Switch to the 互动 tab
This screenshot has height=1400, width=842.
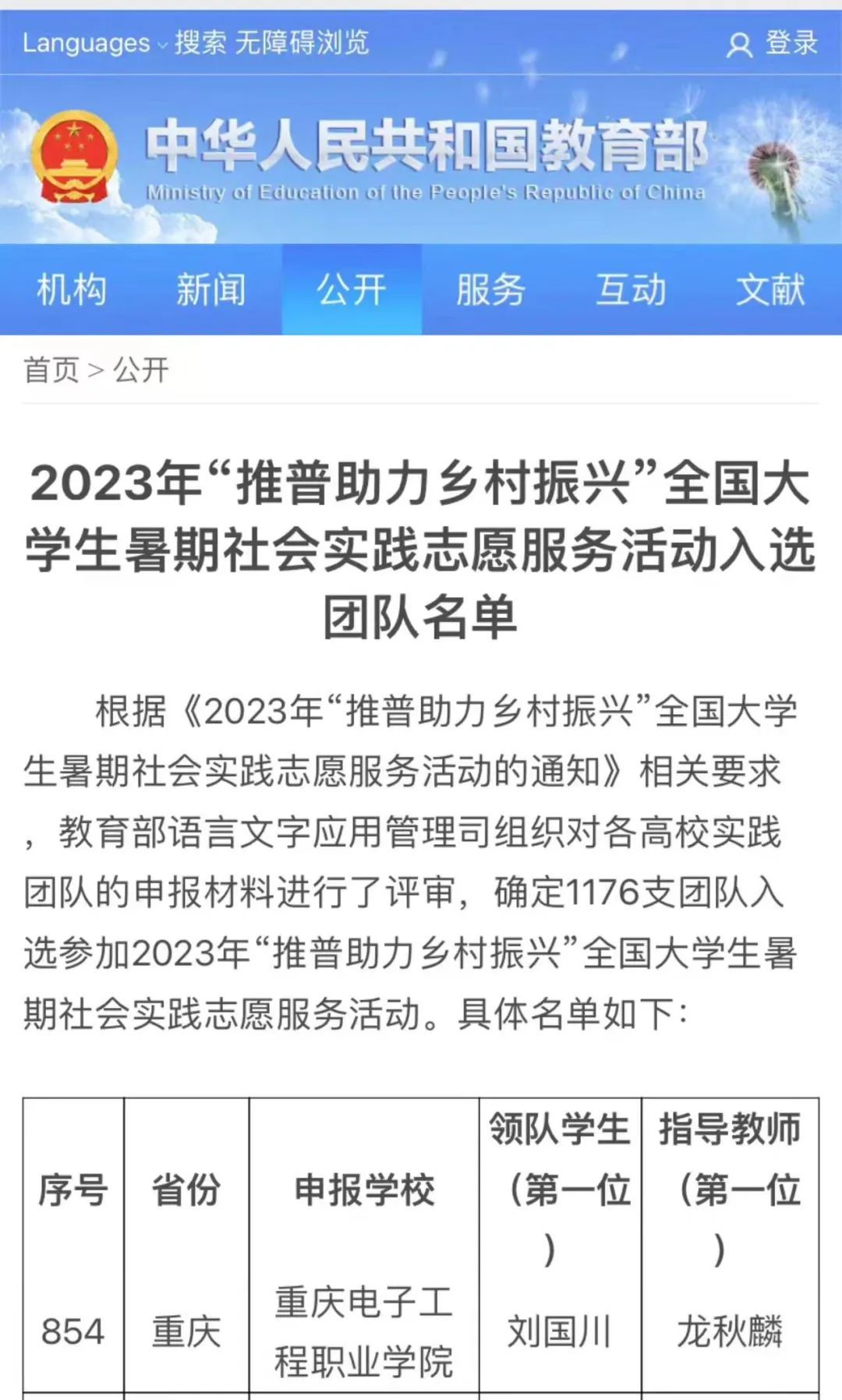click(631, 290)
